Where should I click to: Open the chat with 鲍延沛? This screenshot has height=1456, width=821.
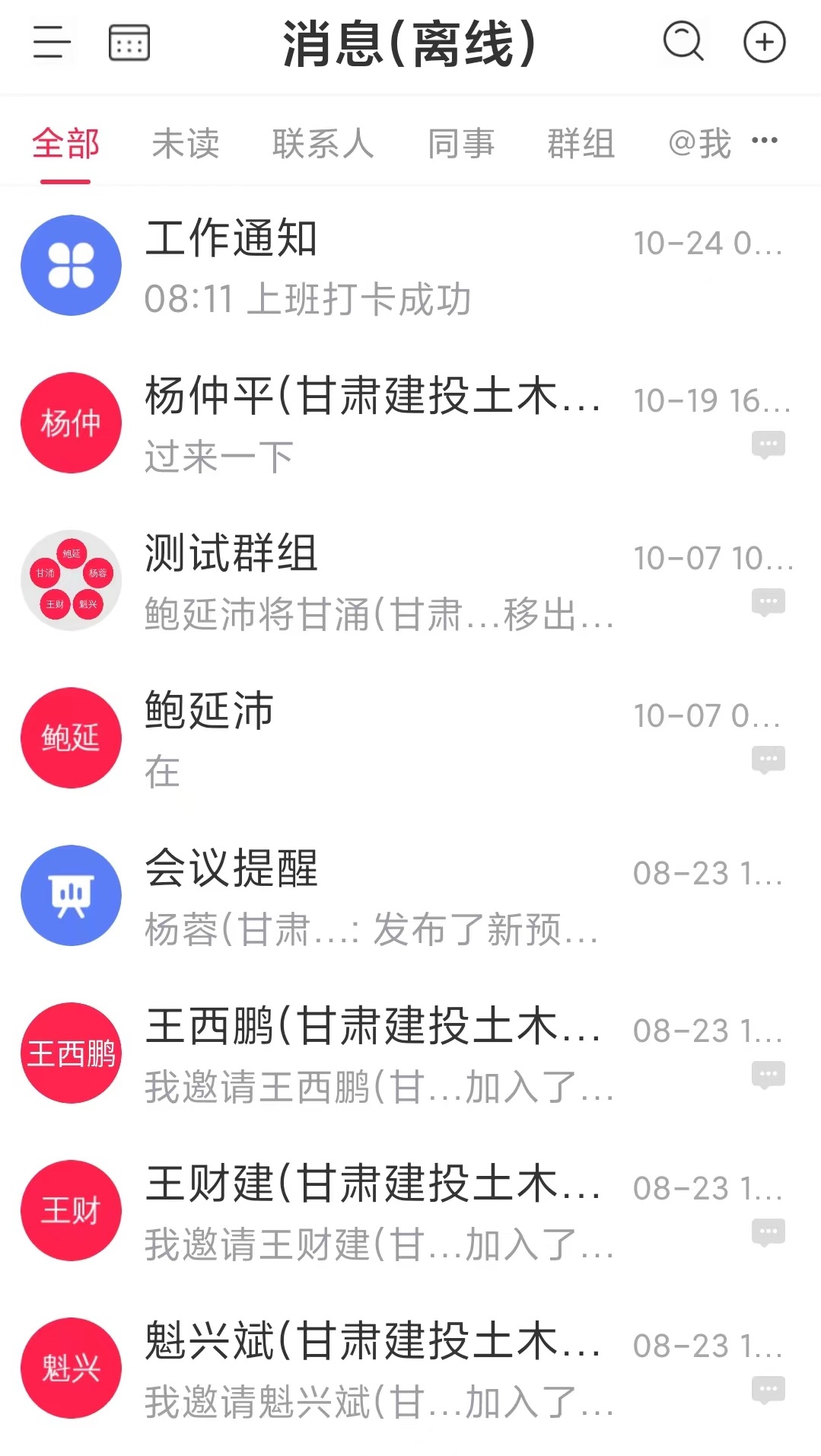(411, 739)
